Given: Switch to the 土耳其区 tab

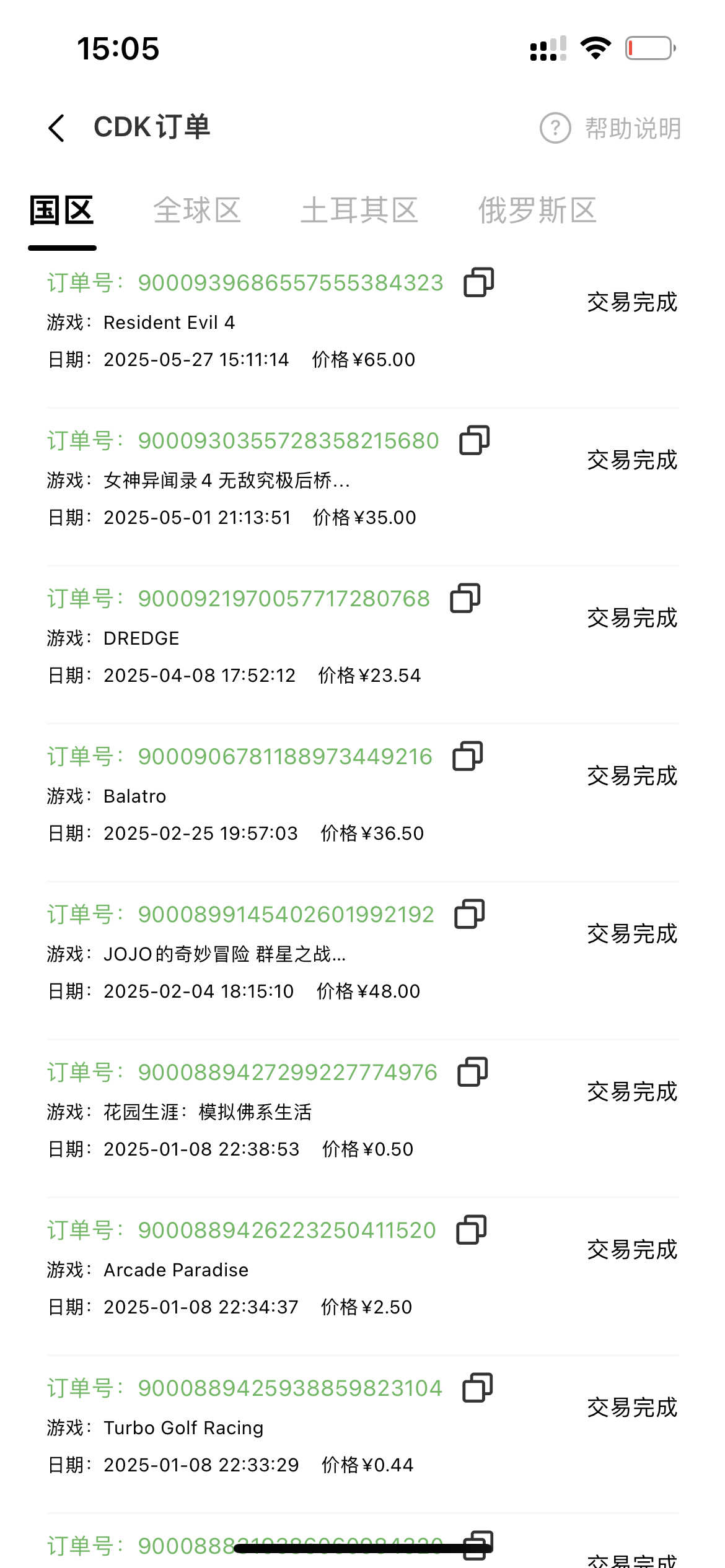Looking at the screenshot, I should (x=359, y=211).
